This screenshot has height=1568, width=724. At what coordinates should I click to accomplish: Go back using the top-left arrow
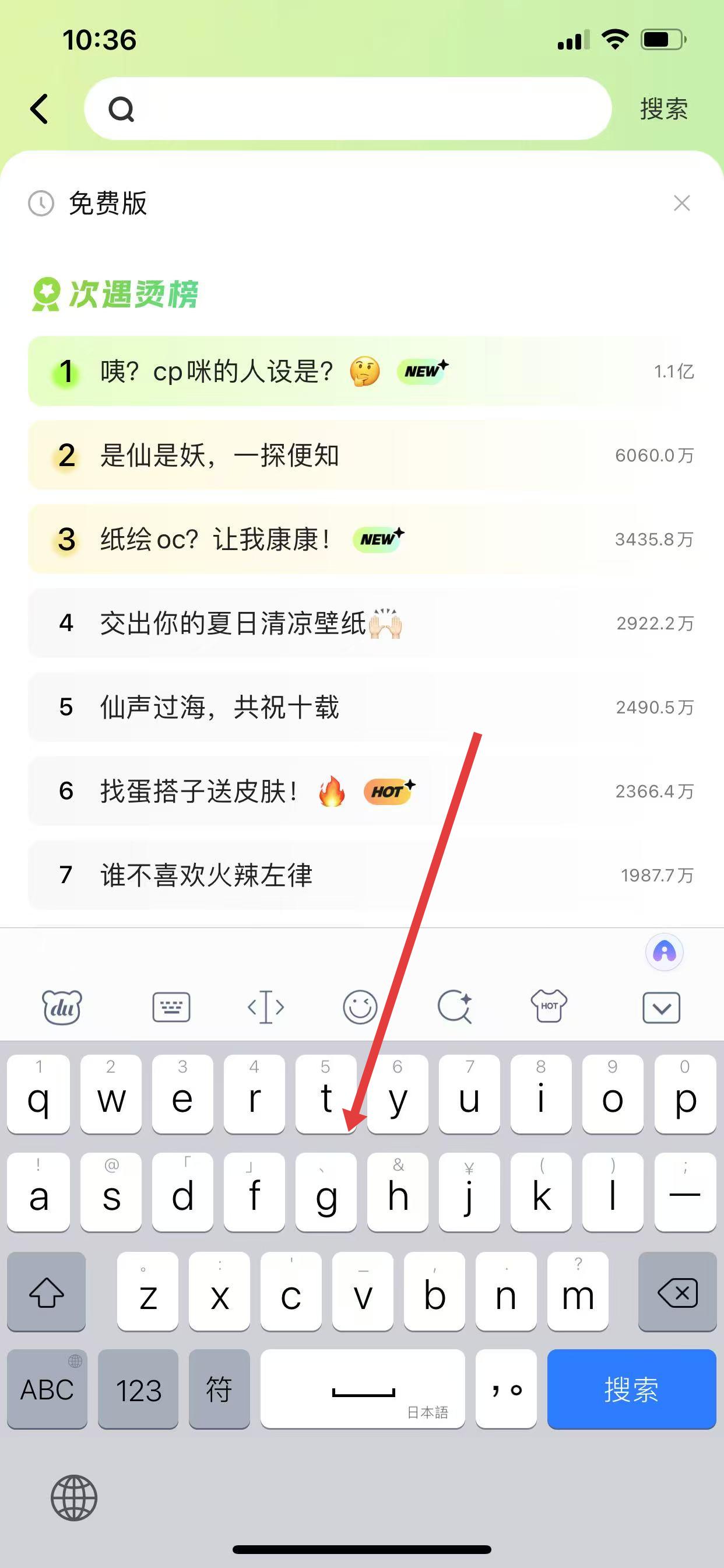[x=40, y=109]
